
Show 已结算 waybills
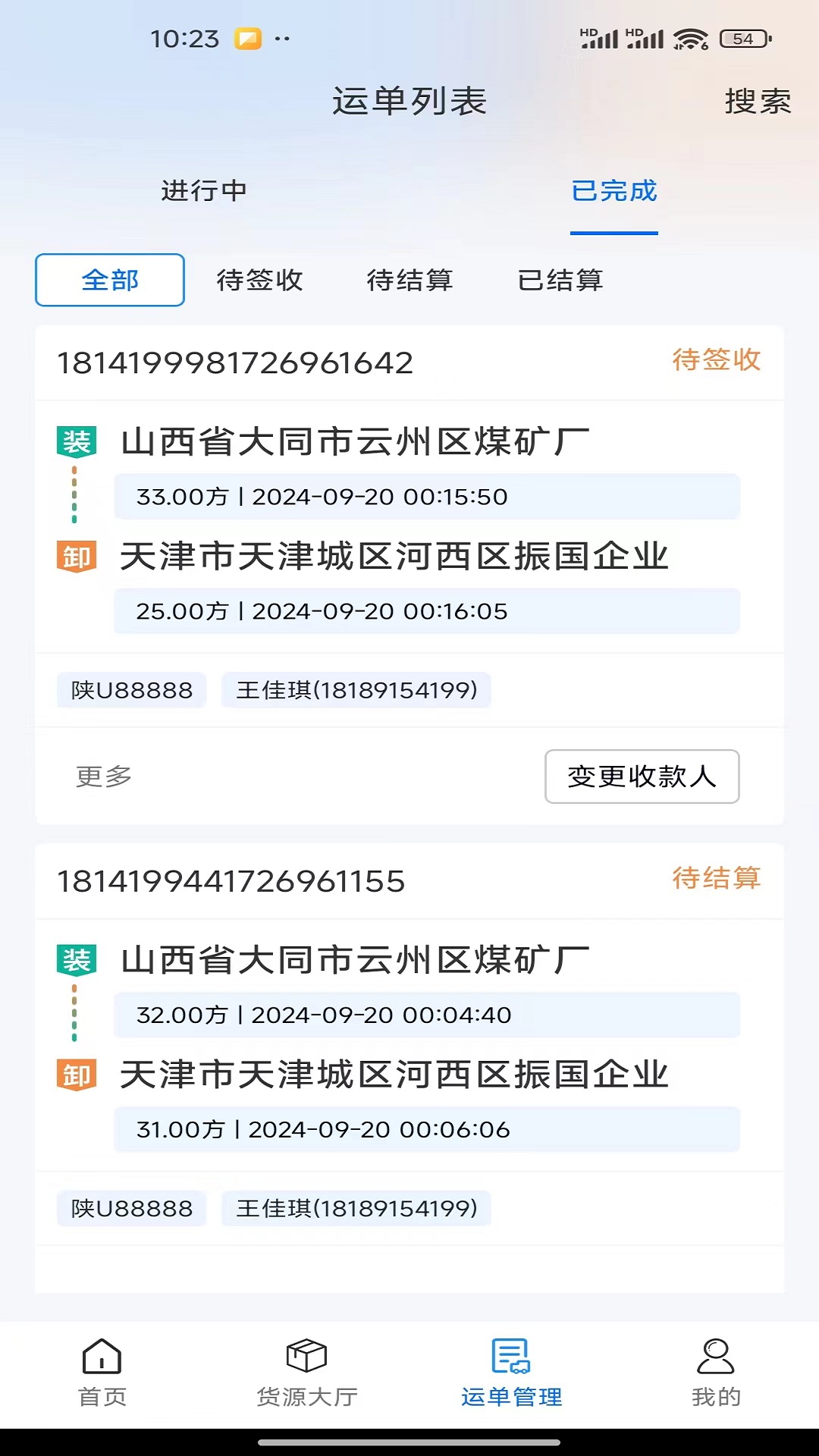click(x=560, y=280)
